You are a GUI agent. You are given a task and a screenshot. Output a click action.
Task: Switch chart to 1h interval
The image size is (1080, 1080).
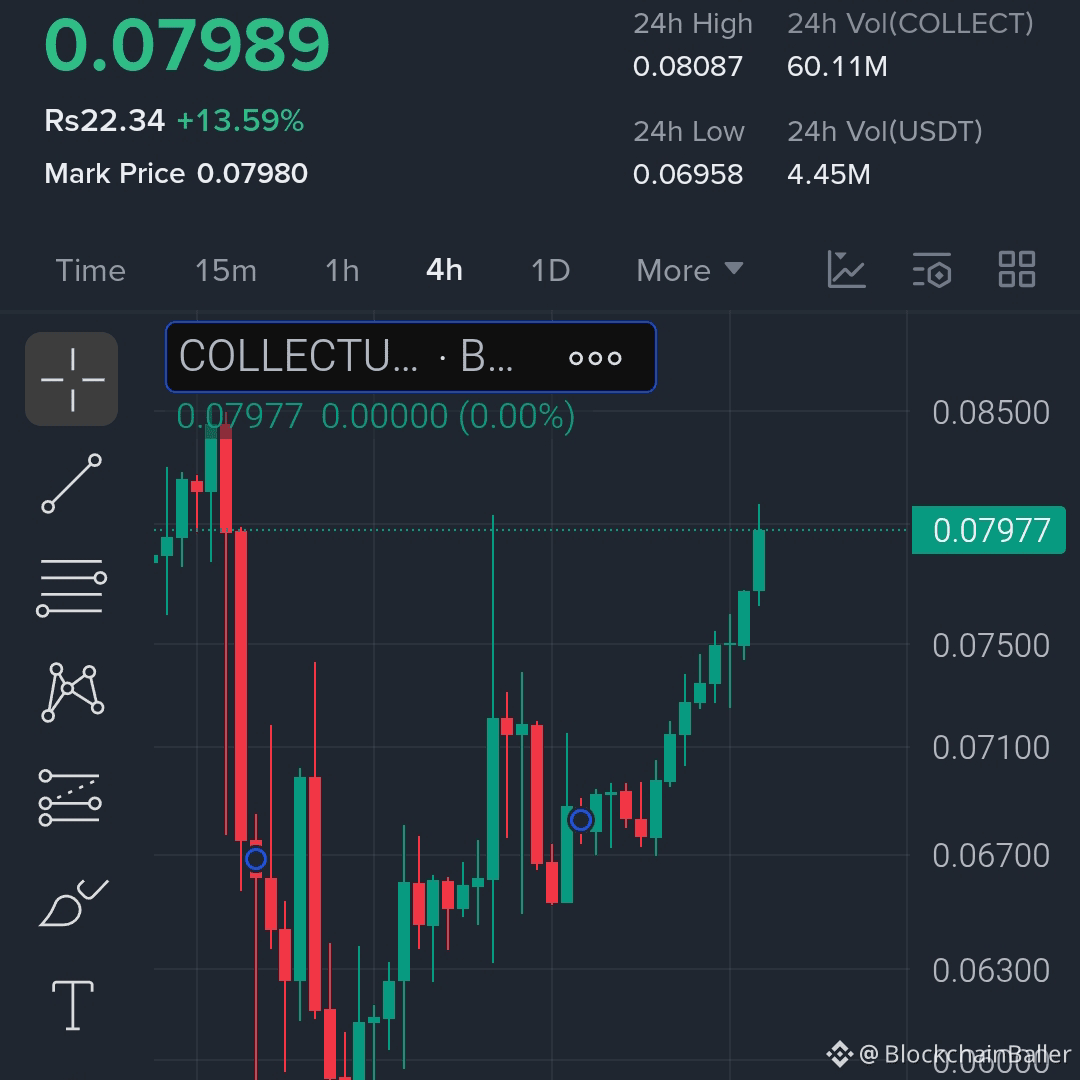pos(342,270)
